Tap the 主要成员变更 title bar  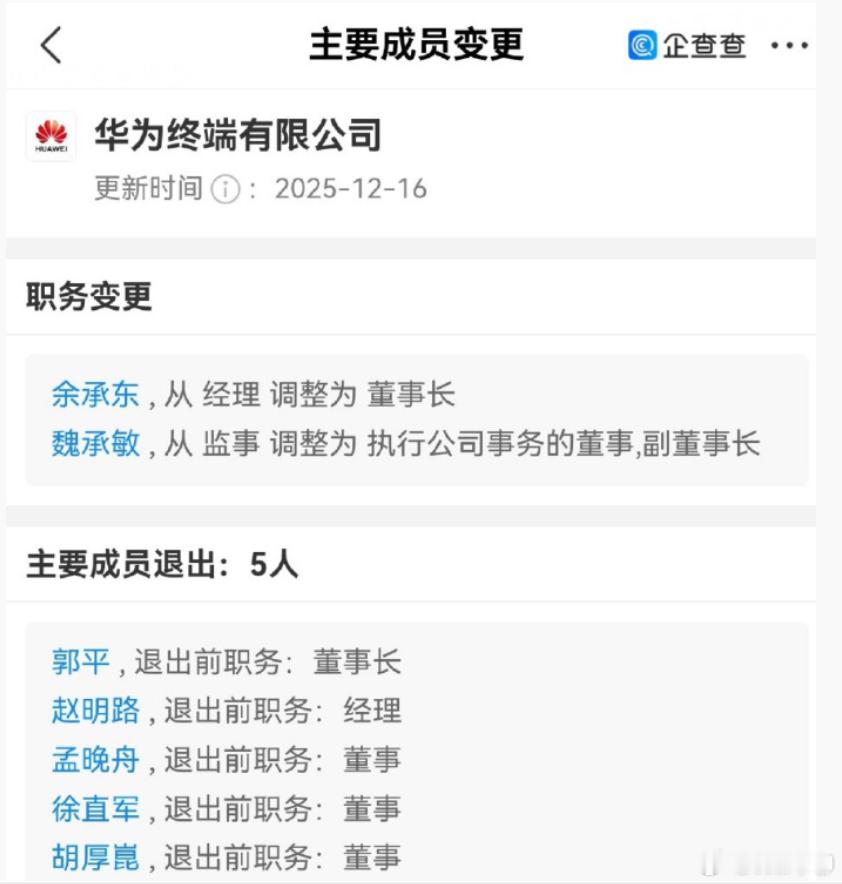click(420, 45)
